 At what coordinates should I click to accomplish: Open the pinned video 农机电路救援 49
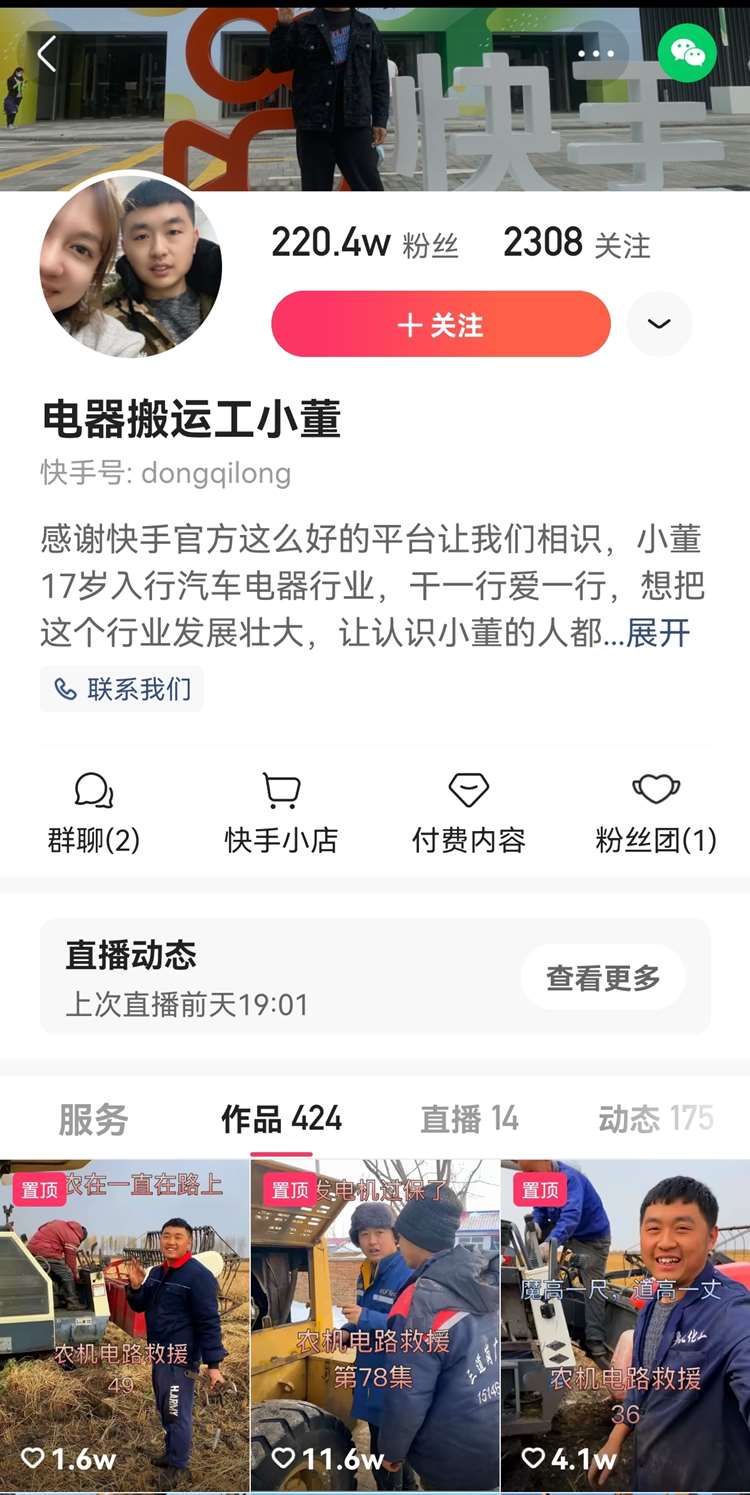(x=124, y=1325)
